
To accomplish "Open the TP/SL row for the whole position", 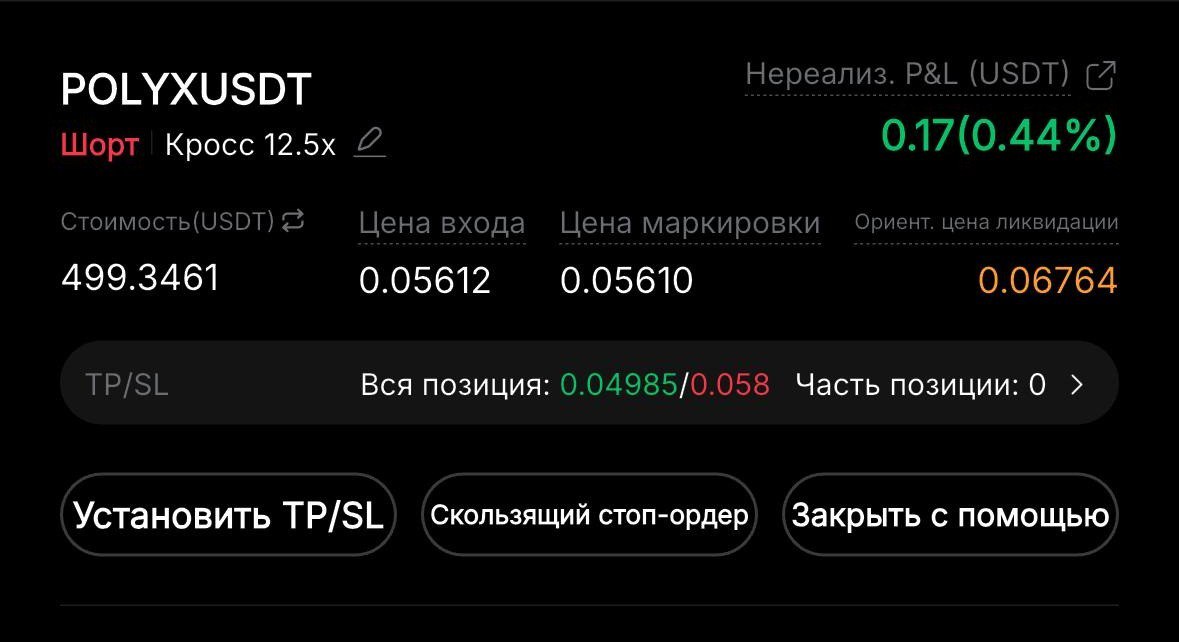I will point(589,385).
